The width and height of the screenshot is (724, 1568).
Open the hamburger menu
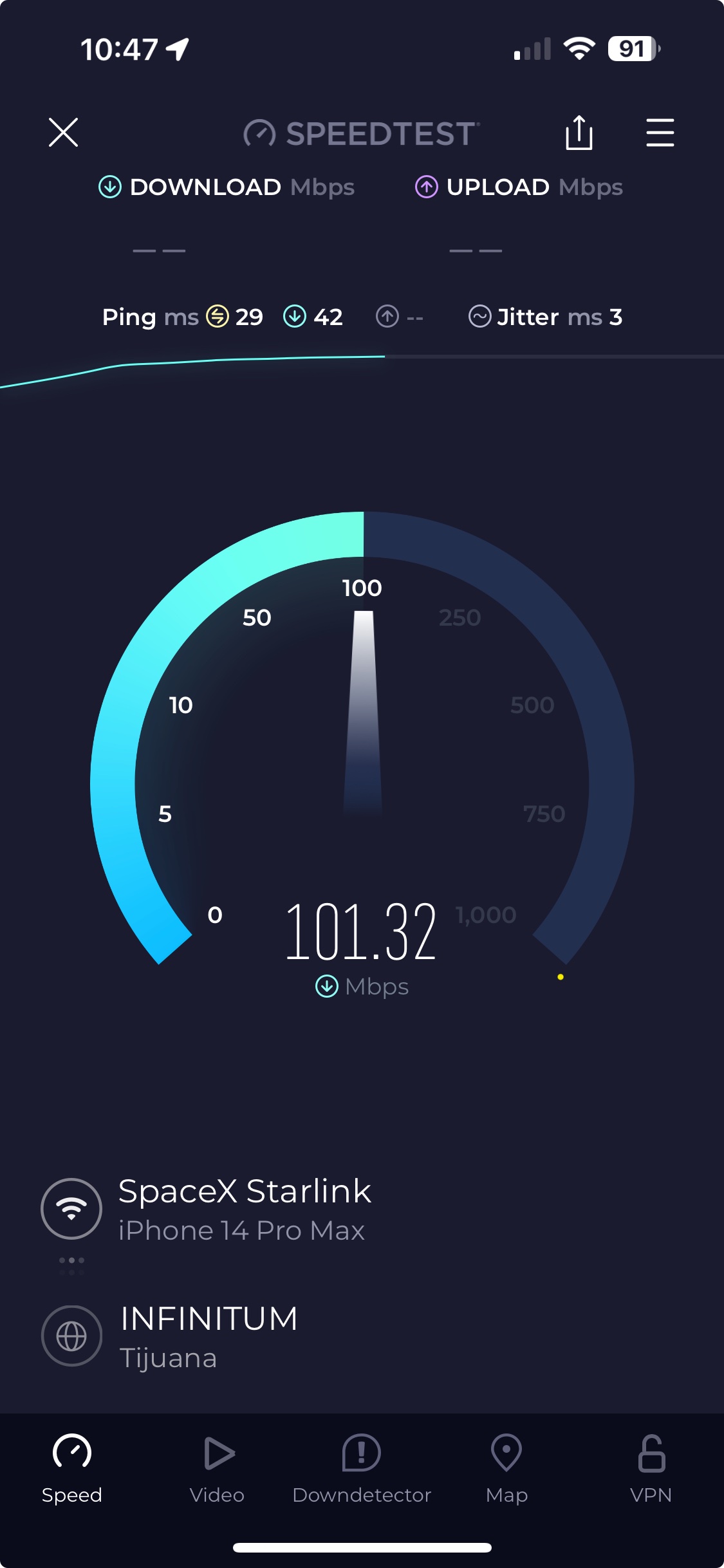tap(660, 133)
